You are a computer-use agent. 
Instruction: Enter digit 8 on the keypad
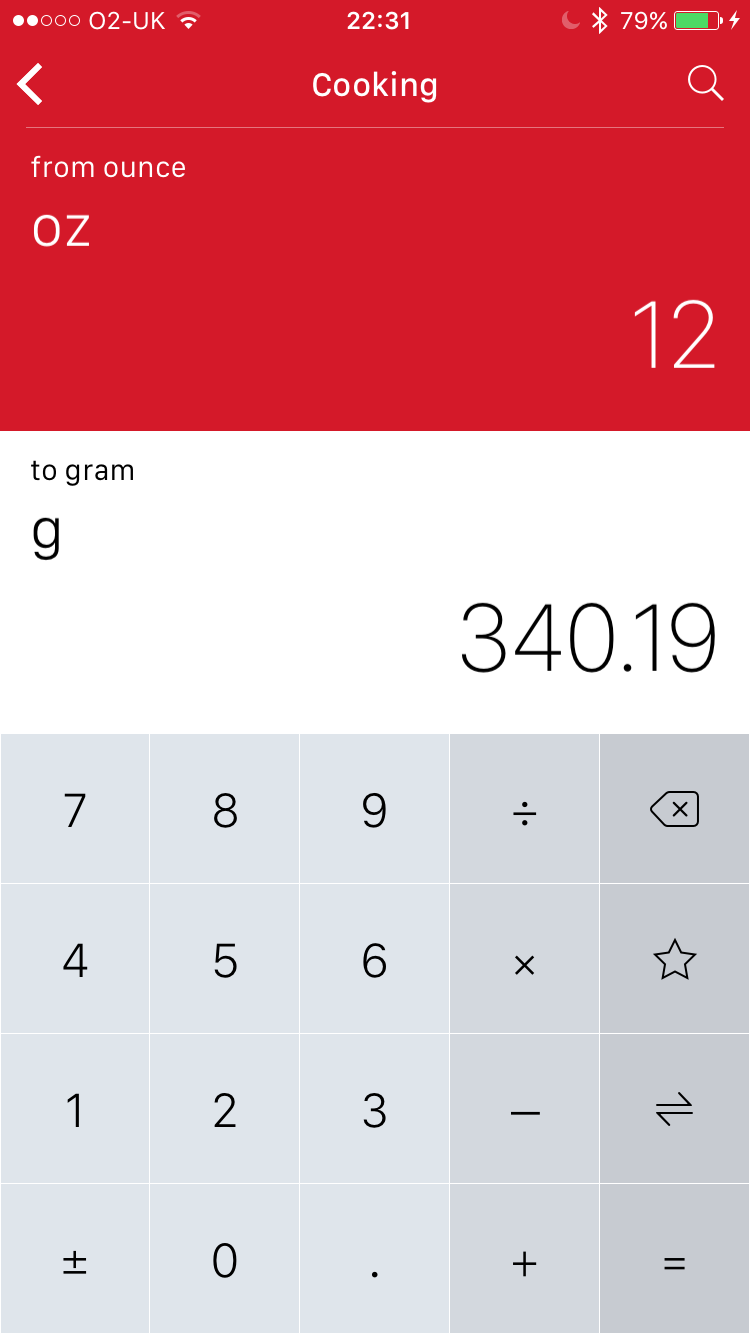(225, 809)
